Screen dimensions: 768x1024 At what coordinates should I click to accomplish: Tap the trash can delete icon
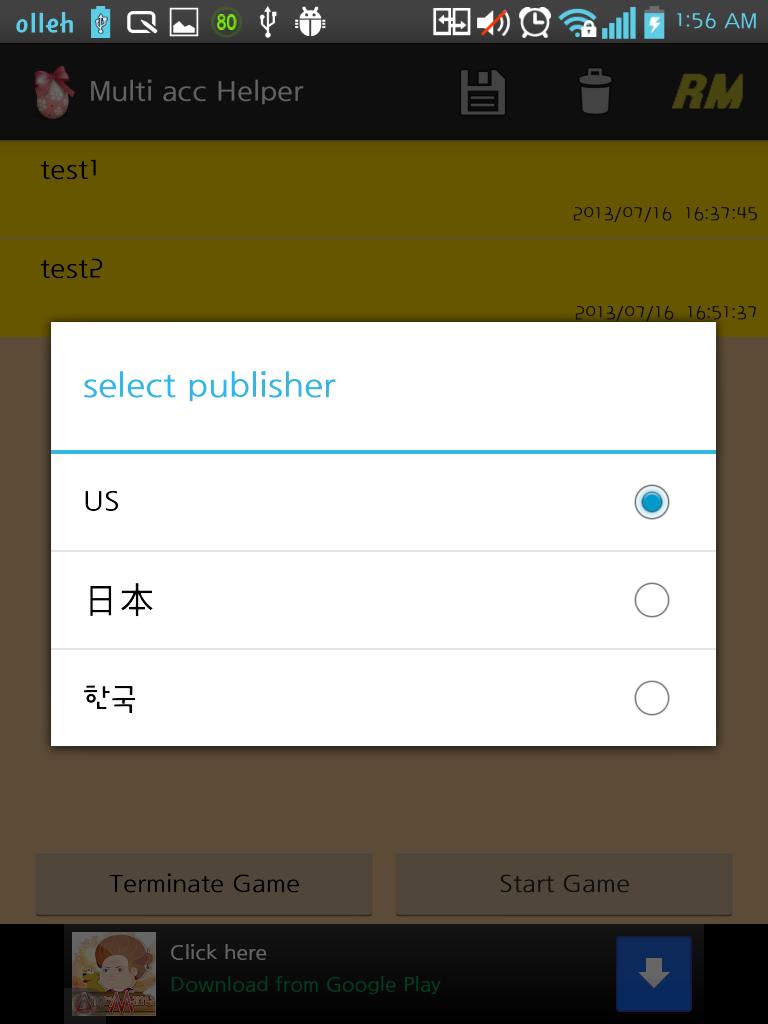(594, 92)
